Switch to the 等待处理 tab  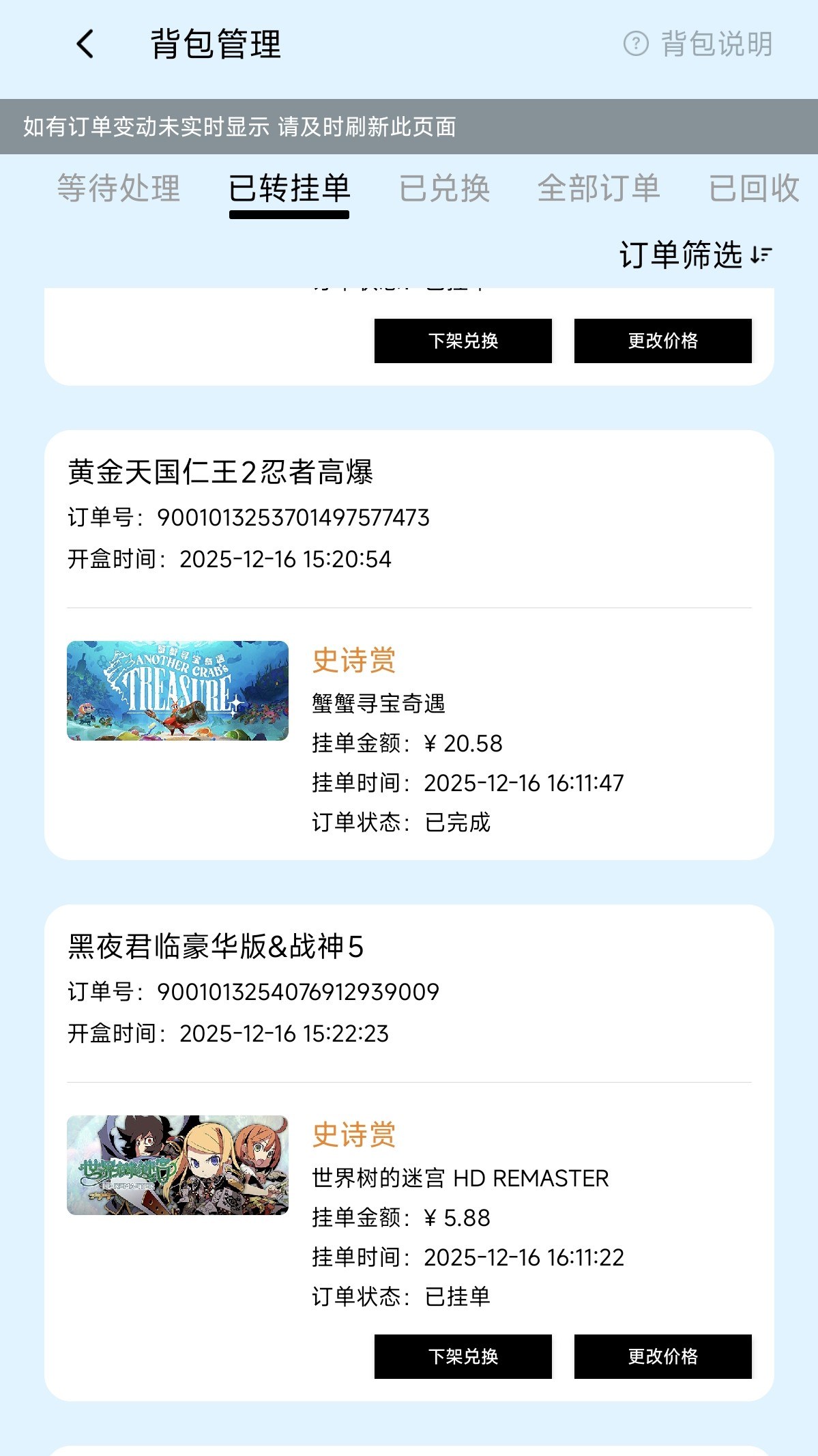[119, 188]
